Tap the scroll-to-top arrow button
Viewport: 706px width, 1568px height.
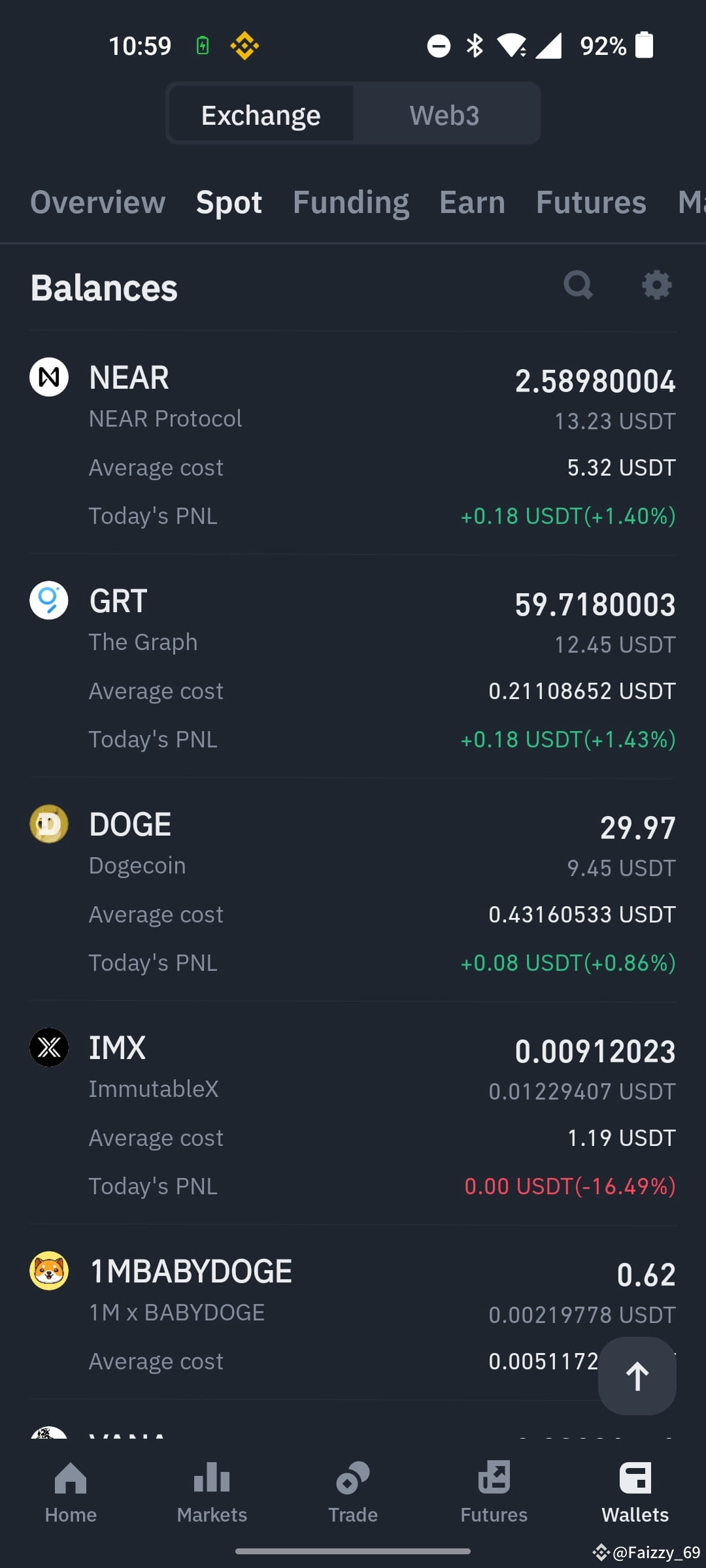[x=636, y=1377]
